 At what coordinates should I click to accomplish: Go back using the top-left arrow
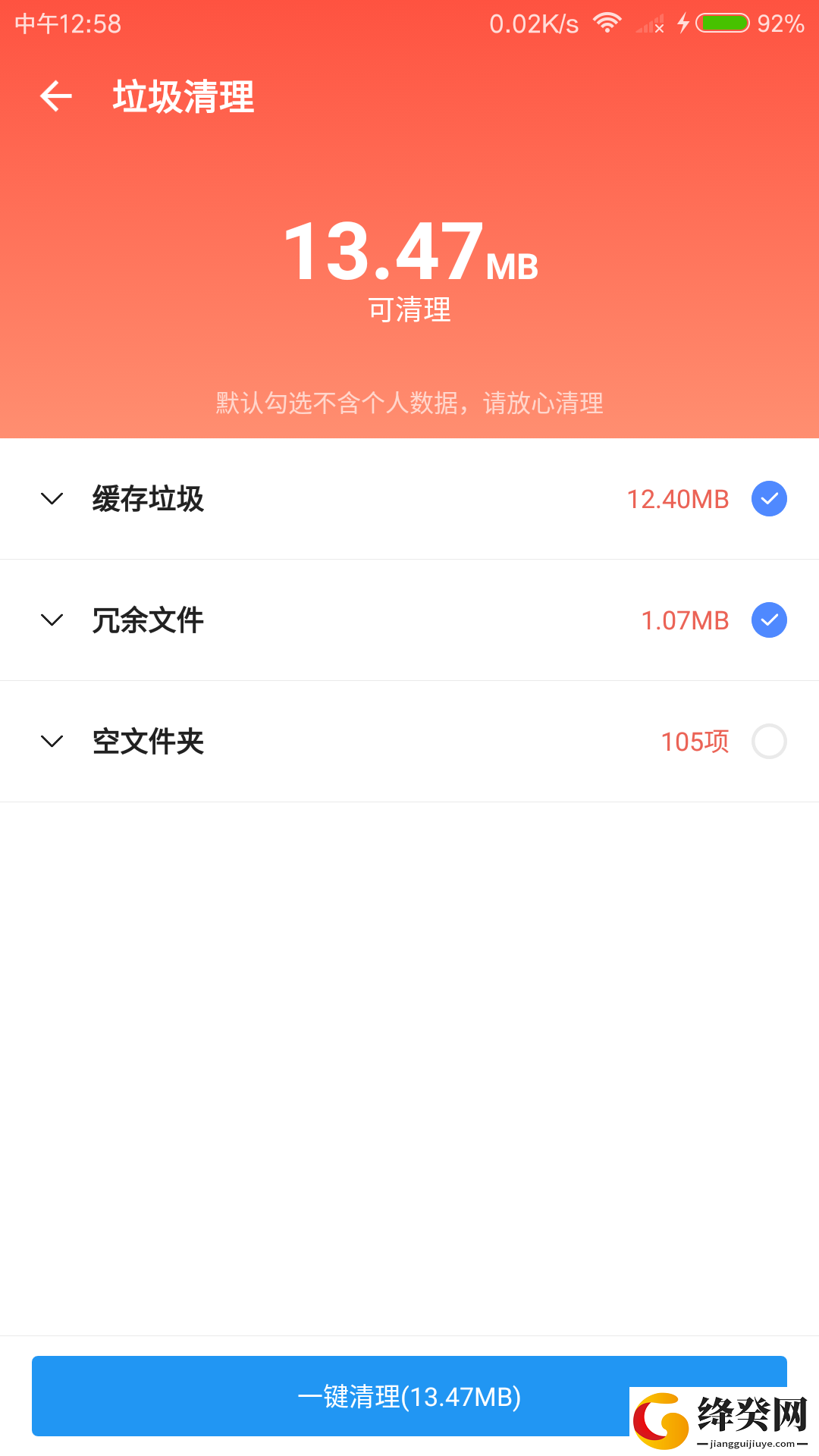tap(56, 96)
